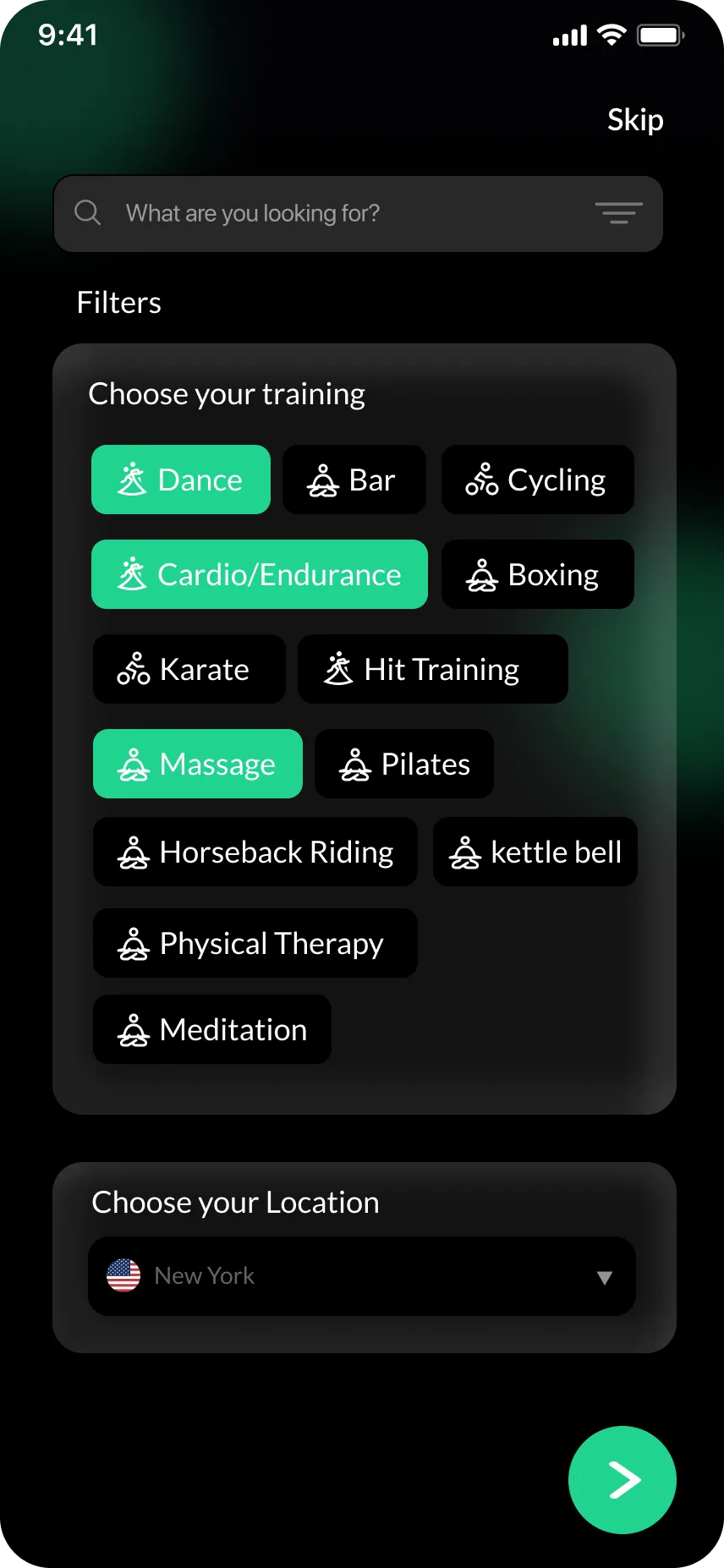Image resolution: width=724 pixels, height=1568 pixels.
Task: Click the lotus icon on Physical Therapy
Action: pos(133,943)
